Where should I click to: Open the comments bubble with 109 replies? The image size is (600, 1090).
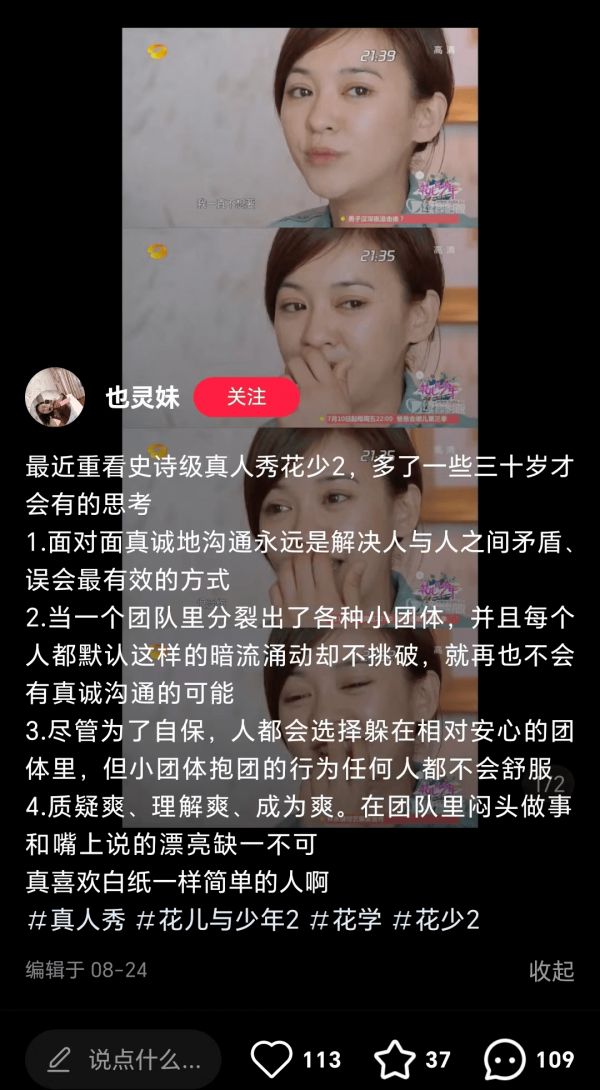coord(505,1059)
